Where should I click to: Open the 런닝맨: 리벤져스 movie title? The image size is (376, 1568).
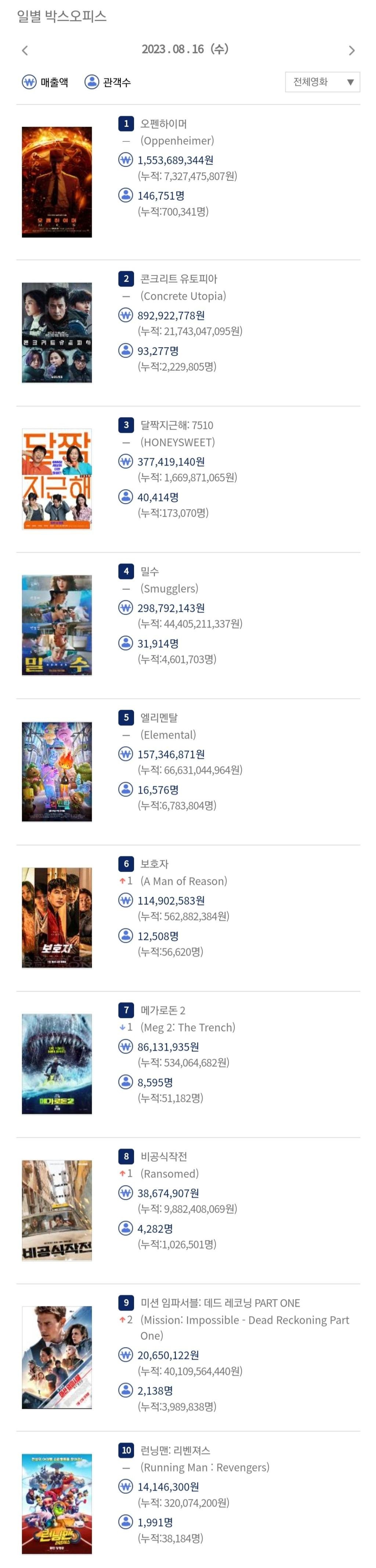[x=175, y=1450]
